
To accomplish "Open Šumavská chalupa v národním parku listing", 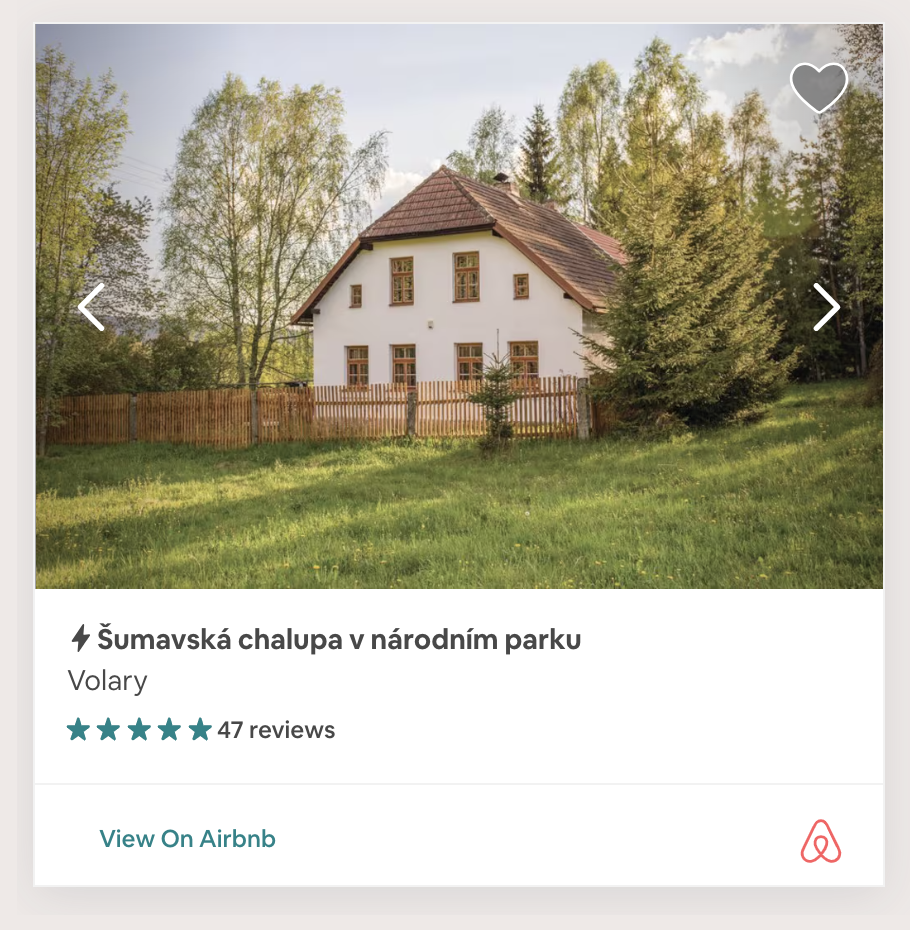I will 338,639.
